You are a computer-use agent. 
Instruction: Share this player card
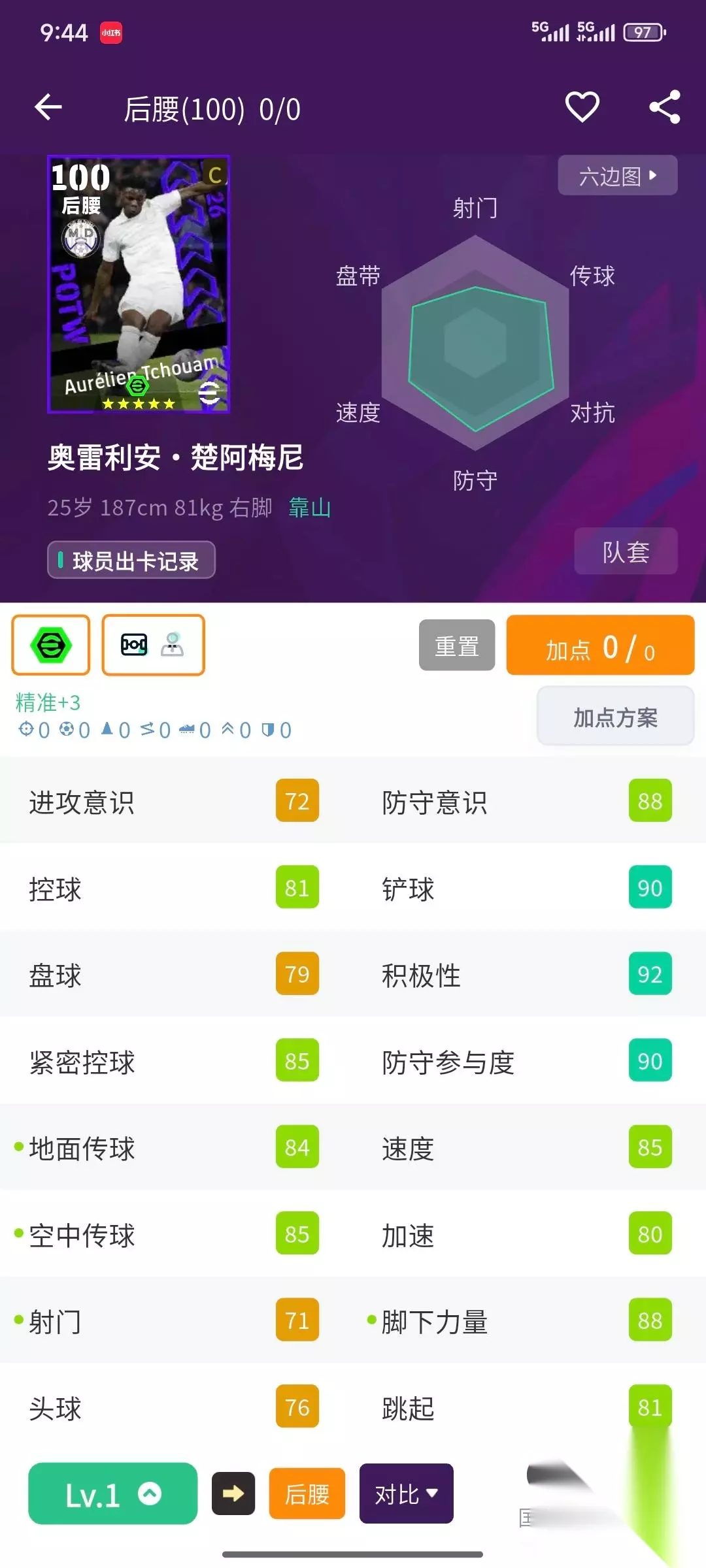click(x=665, y=107)
